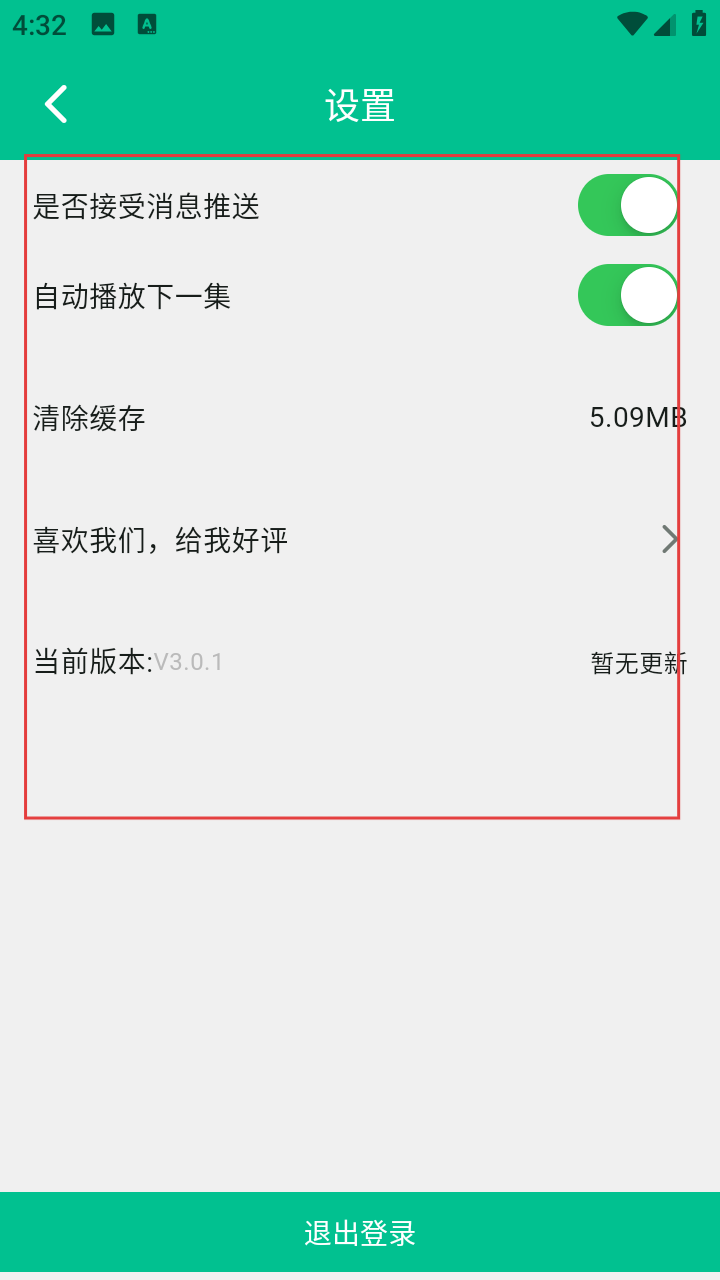
Task: Turn off 自动播放下一集
Action: [627, 296]
